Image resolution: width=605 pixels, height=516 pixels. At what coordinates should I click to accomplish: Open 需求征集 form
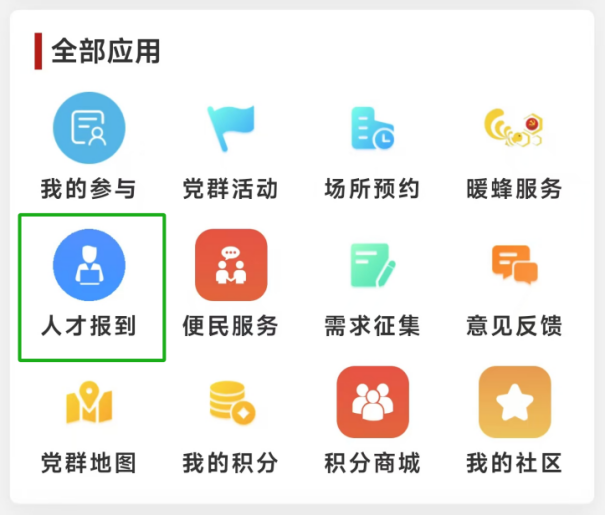[x=372, y=265]
